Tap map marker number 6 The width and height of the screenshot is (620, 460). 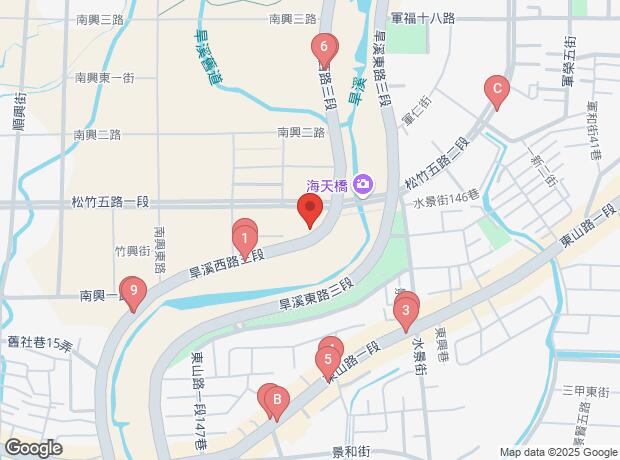323,47
